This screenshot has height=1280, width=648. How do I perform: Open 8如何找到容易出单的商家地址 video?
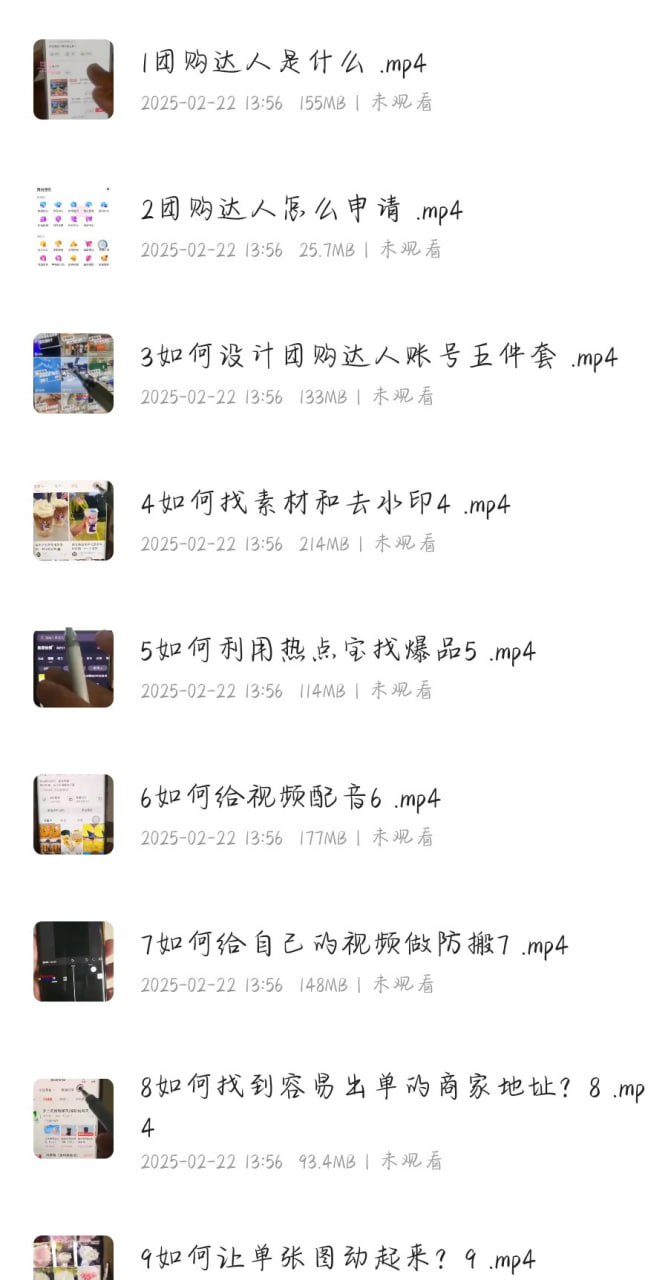tap(324, 1120)
